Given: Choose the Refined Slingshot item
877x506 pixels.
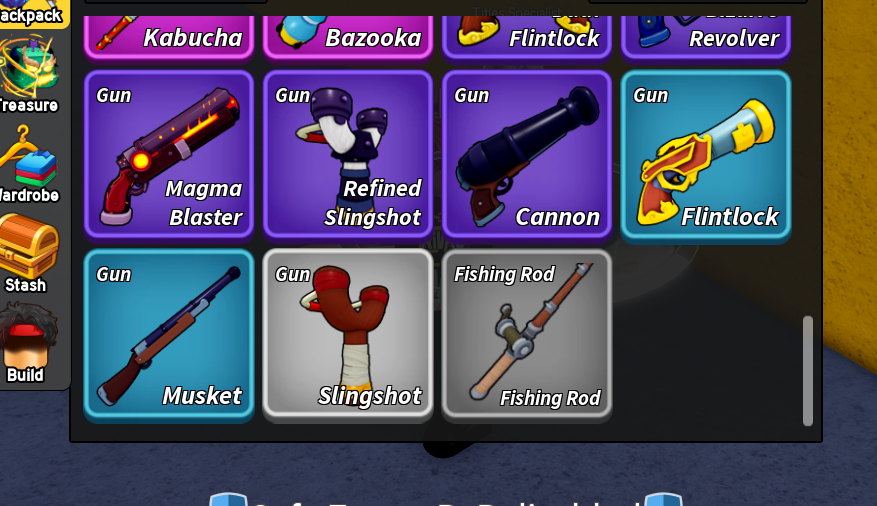Looking at the screenshot, I should 348,155.
